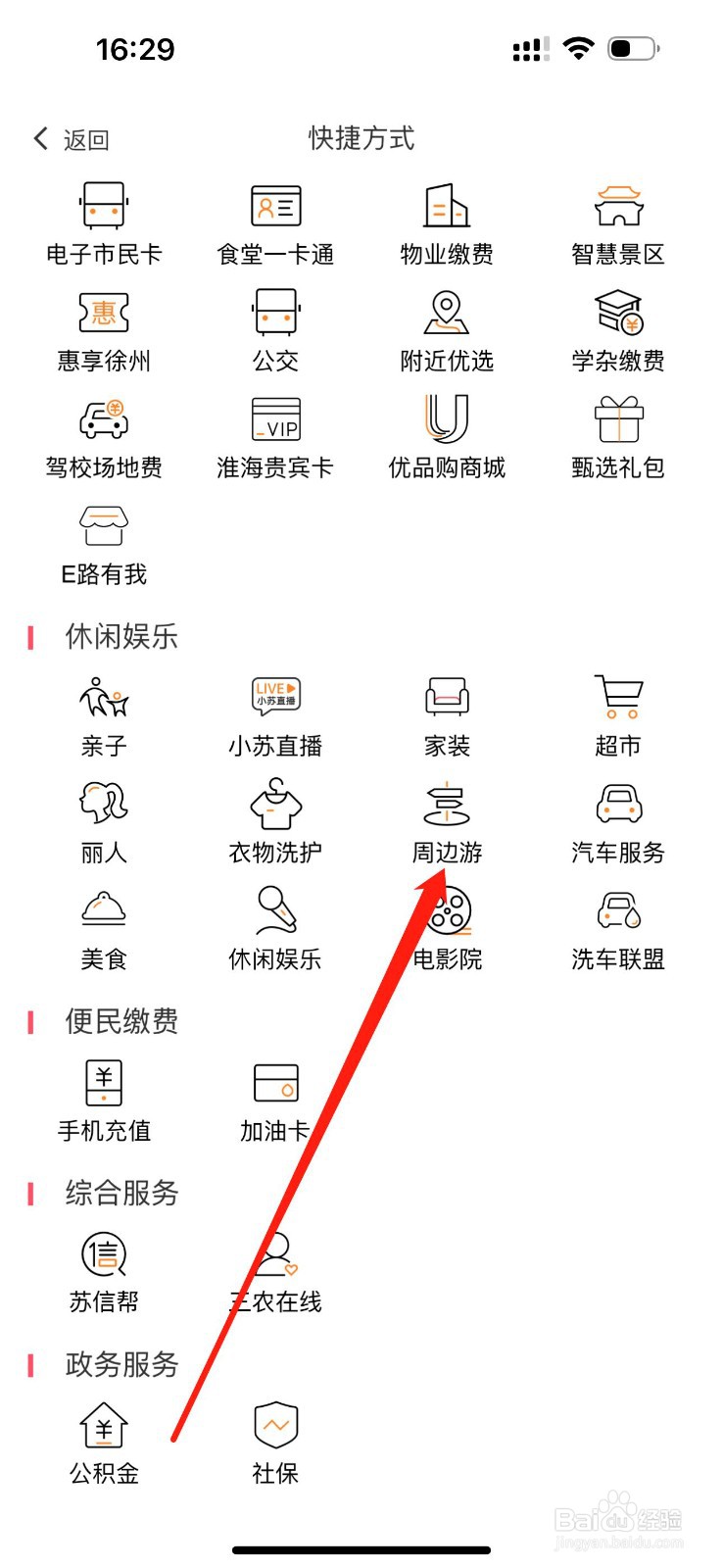Screen dimensions: 723x1568
Task: Recharge phone via 手机充值
Action: pyautogui.click(x=103, y=1100)
